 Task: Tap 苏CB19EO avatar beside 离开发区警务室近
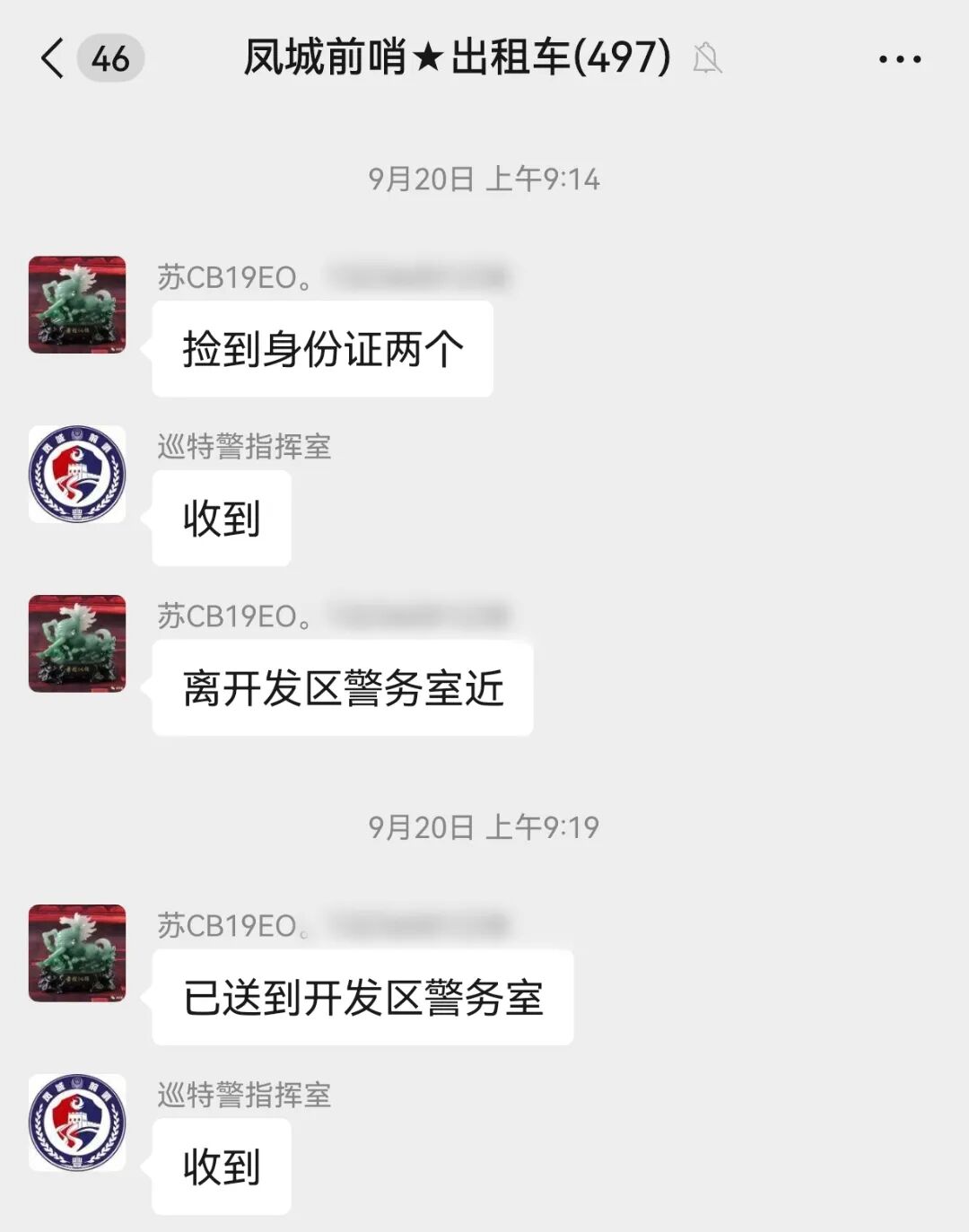pos(77,643)
